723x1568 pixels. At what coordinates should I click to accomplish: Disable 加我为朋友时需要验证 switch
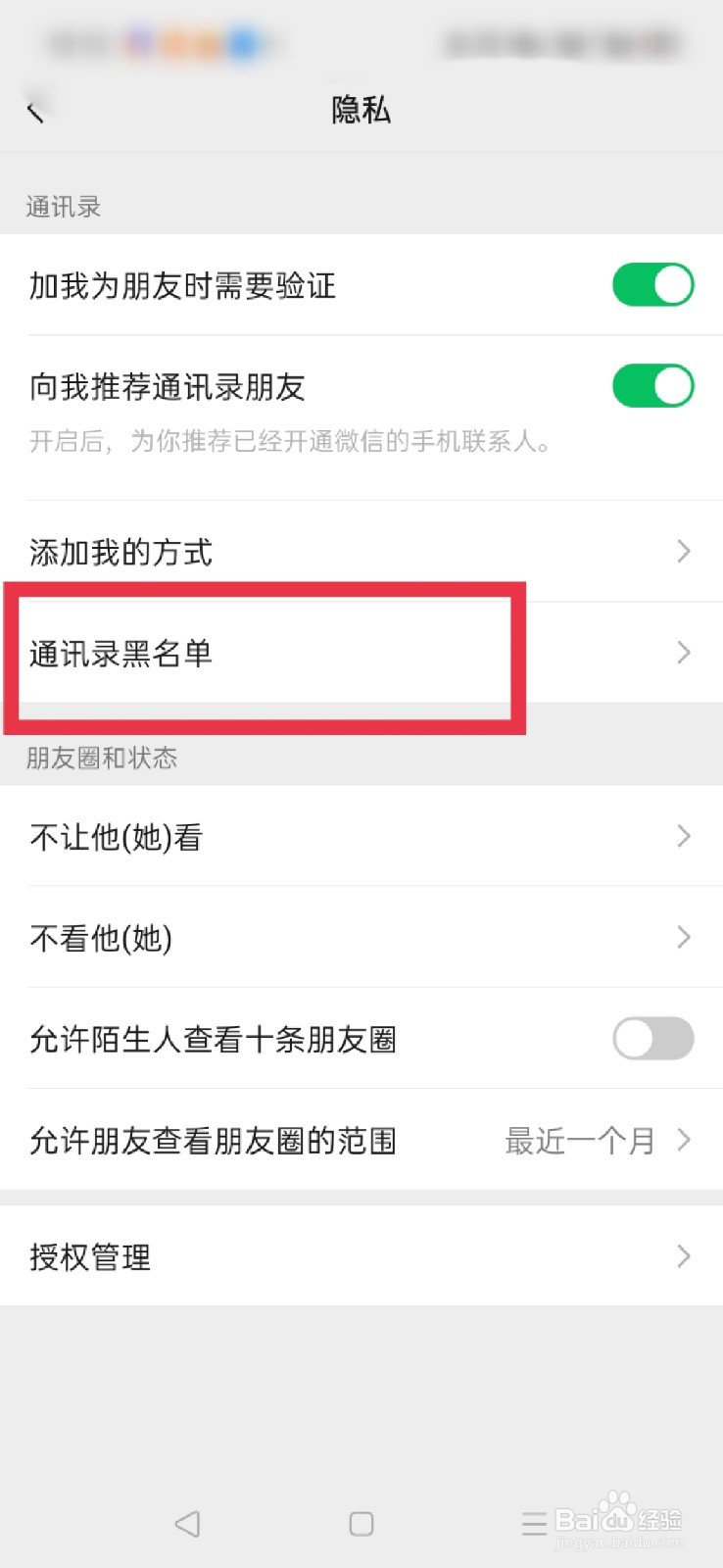[652, 285]
